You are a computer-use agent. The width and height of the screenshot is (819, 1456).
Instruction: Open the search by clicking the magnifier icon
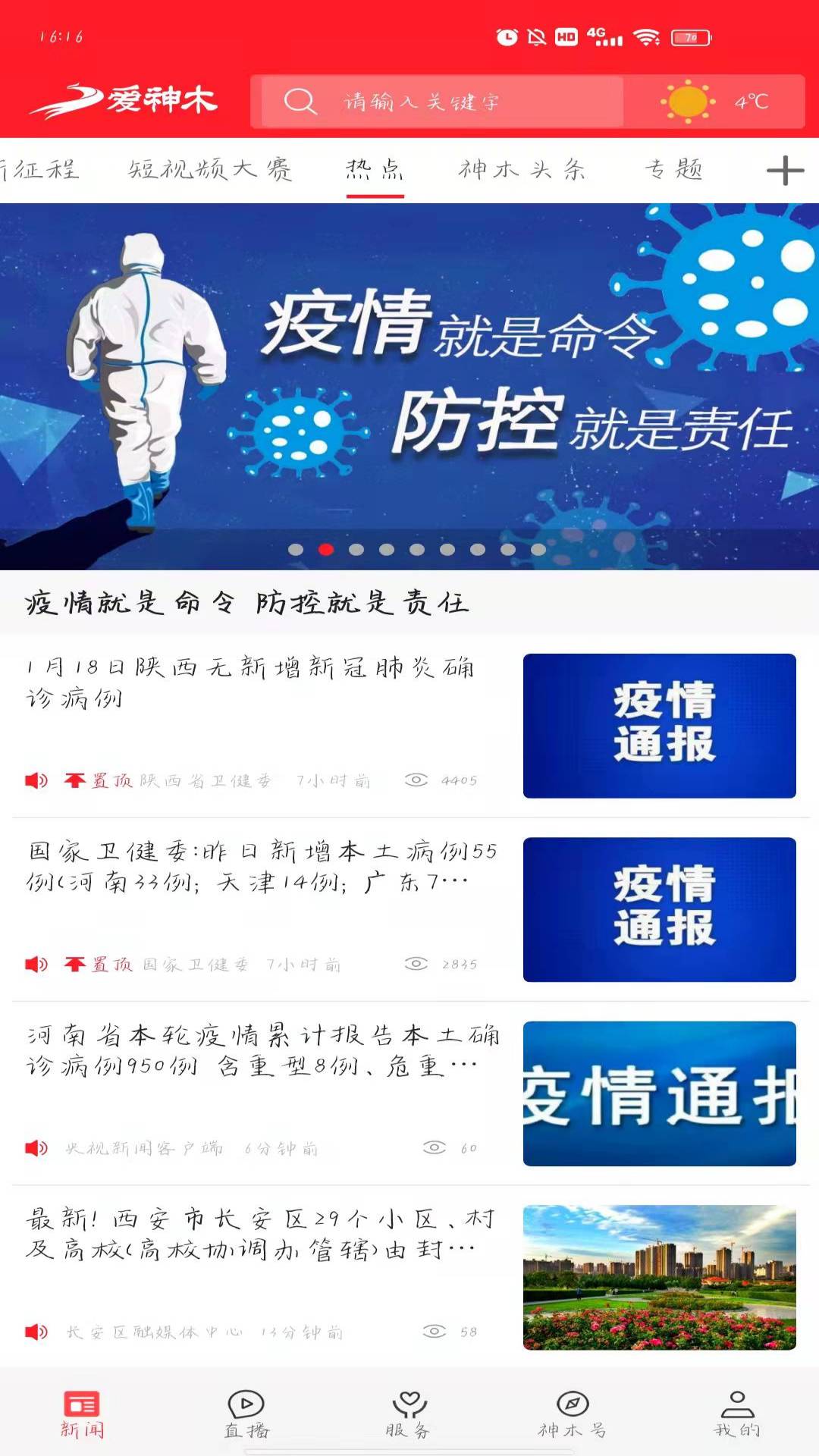point(300,102)
